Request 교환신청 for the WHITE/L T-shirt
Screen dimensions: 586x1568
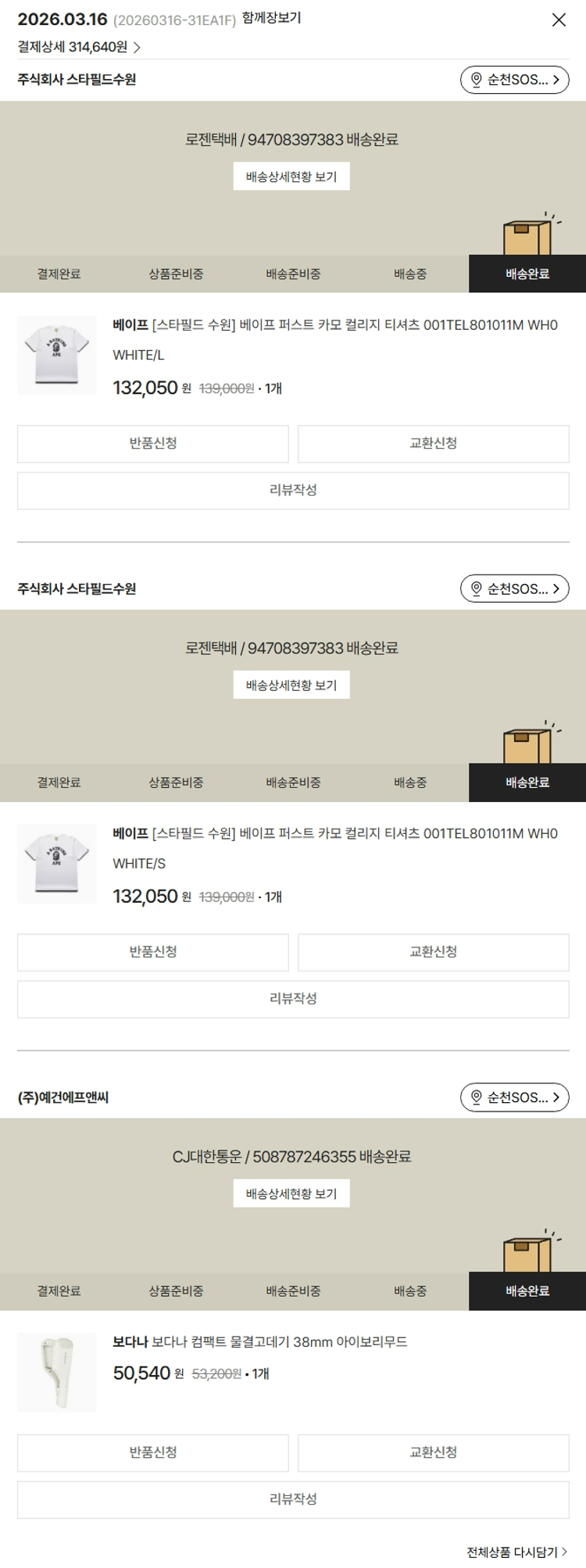coord(433,443)
